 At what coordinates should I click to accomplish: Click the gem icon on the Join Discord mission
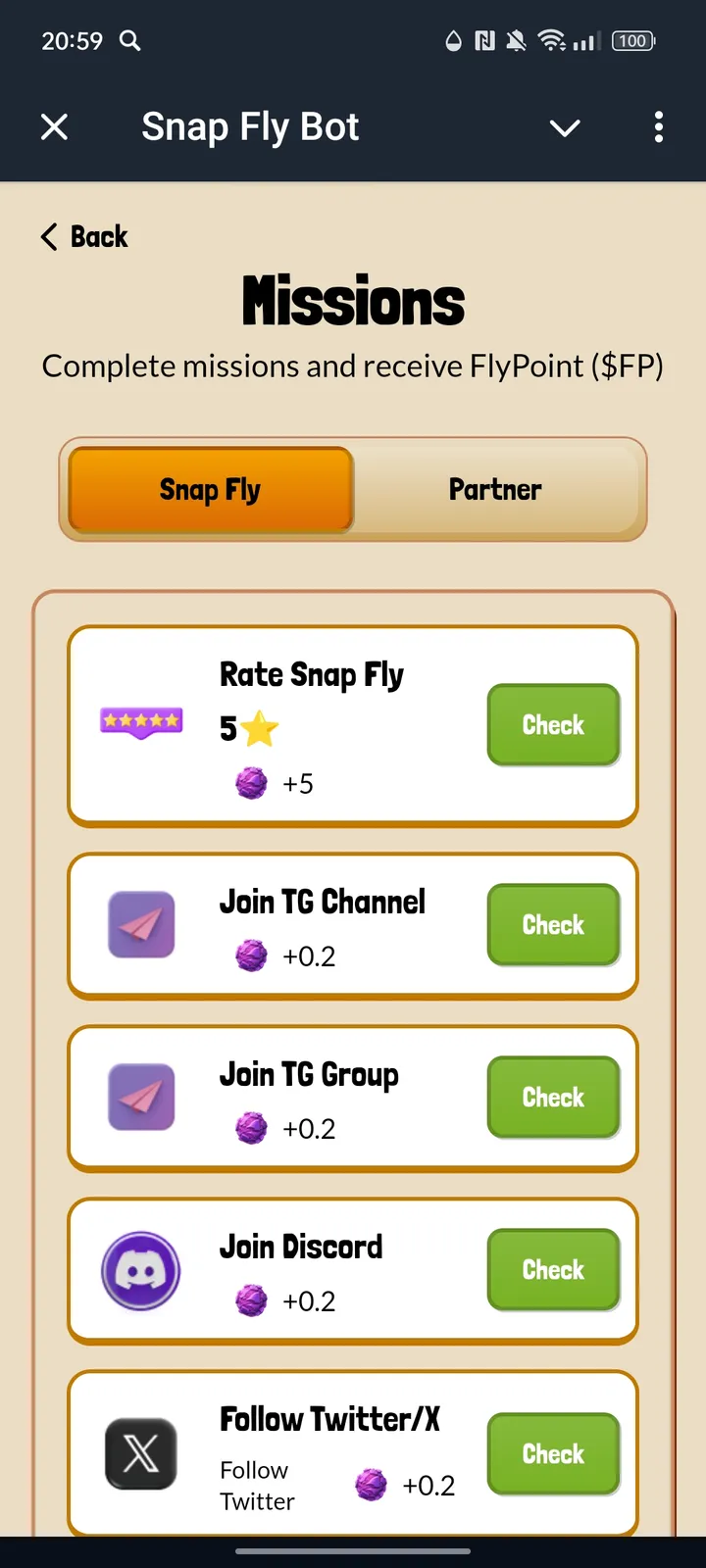click(251, 1300)
